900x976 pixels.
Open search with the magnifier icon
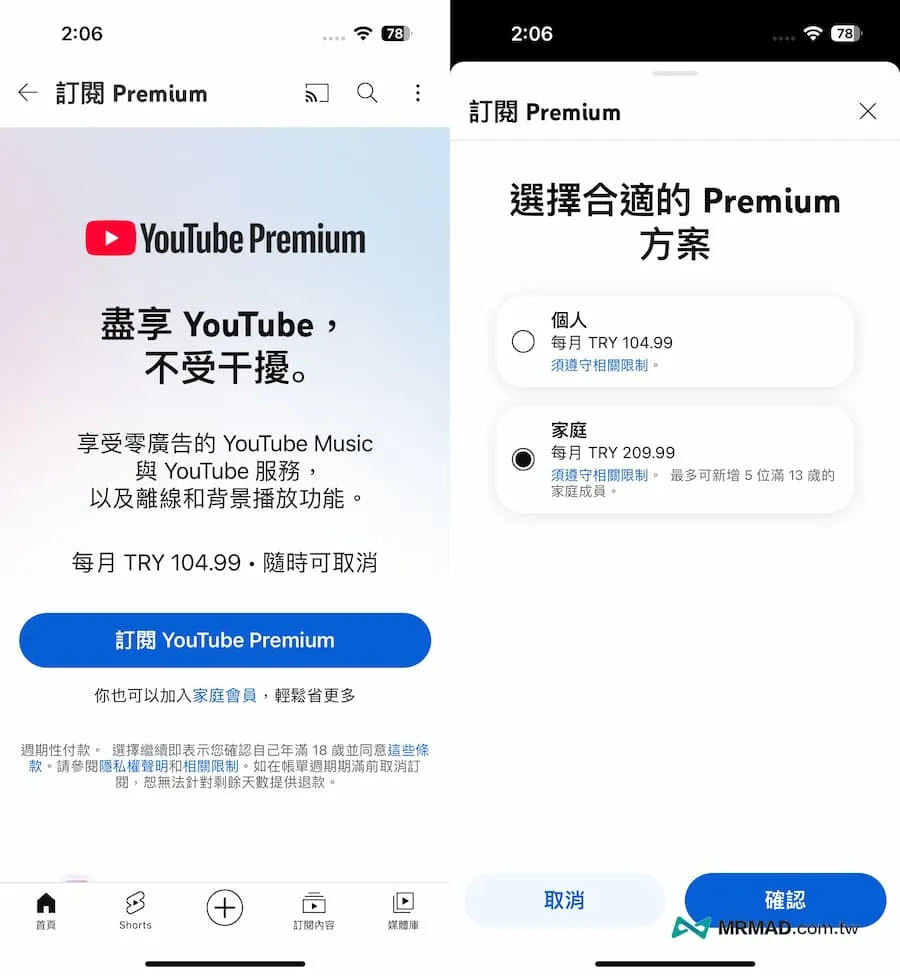(367, 93)
